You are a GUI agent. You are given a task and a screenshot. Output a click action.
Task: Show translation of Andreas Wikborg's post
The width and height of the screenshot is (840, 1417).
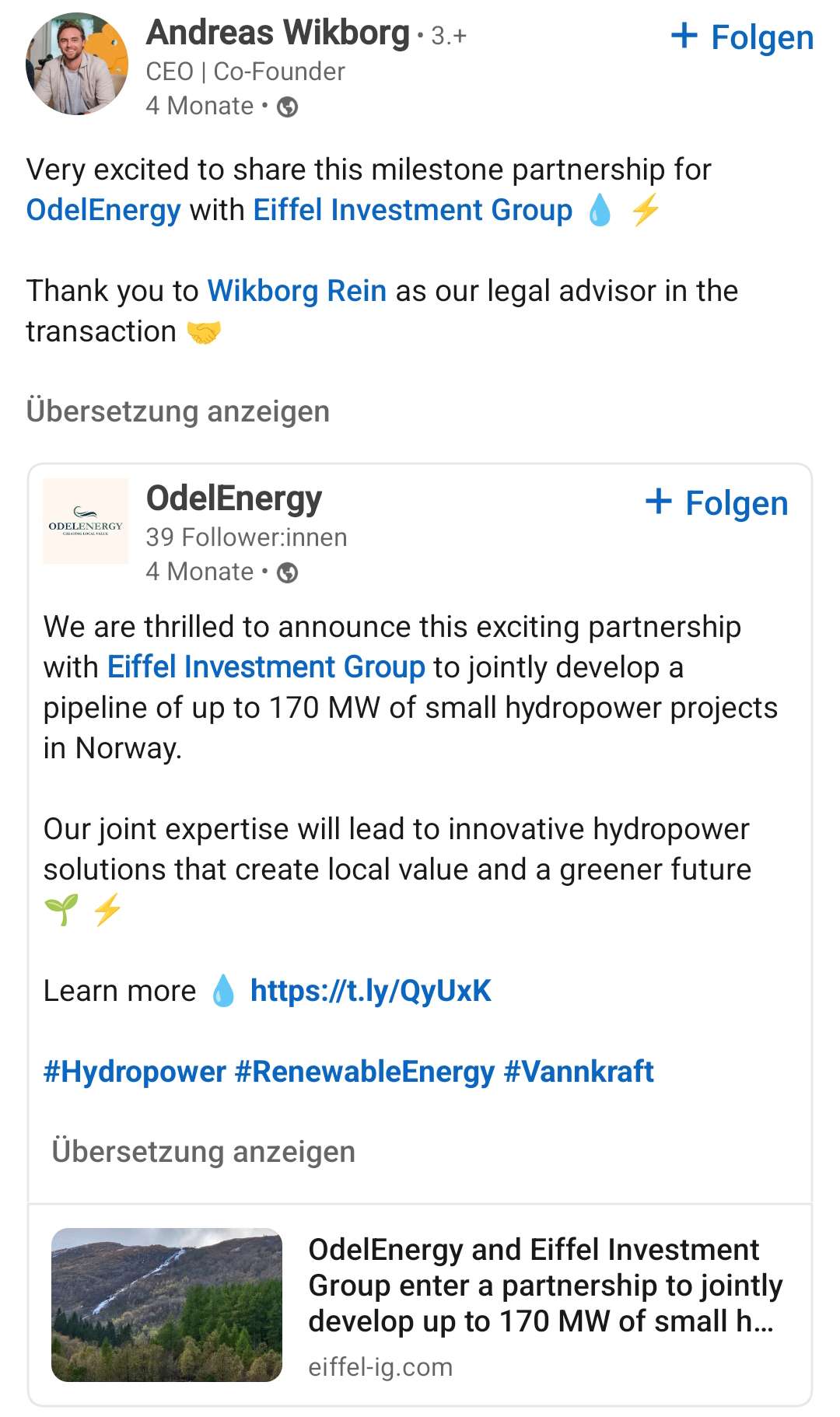tap(178, 411)
